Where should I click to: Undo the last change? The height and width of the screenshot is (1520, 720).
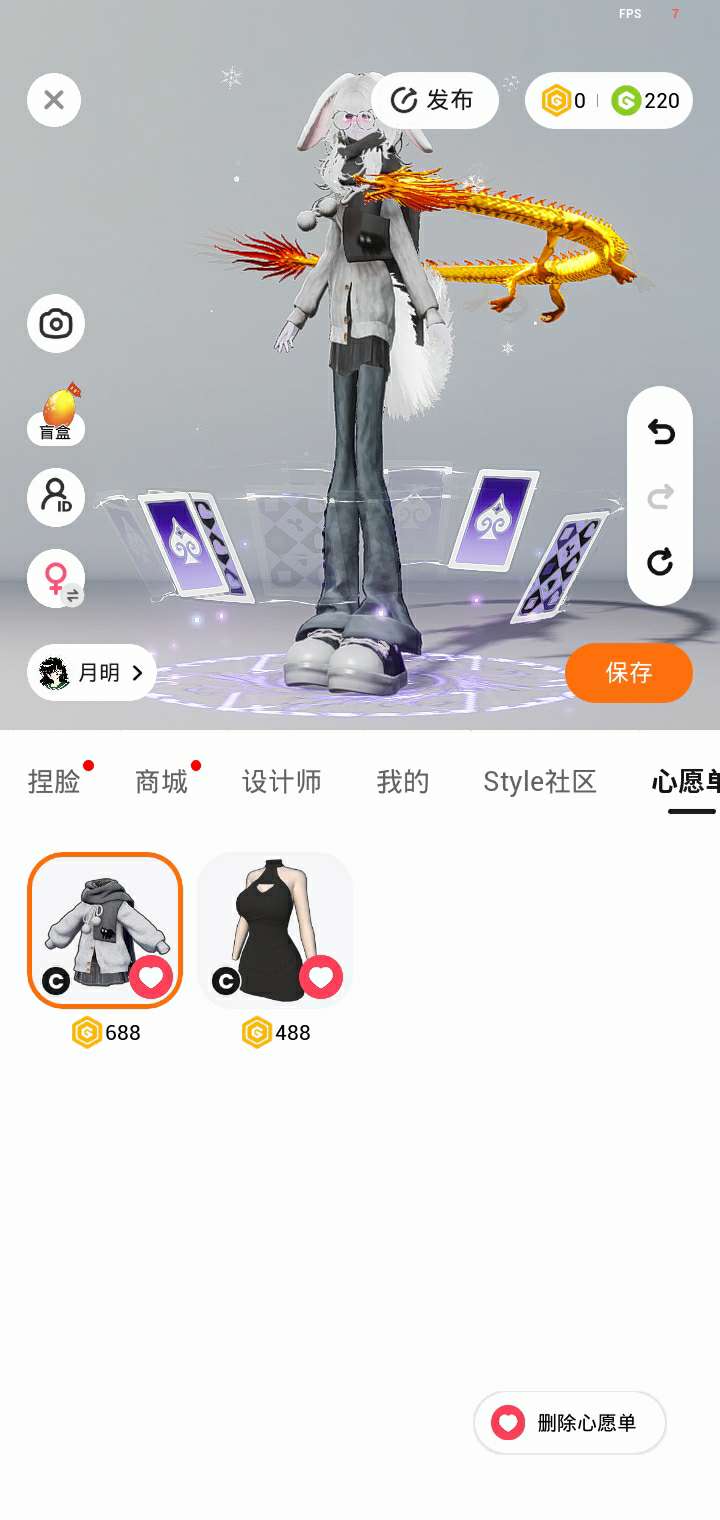[660, 432]
